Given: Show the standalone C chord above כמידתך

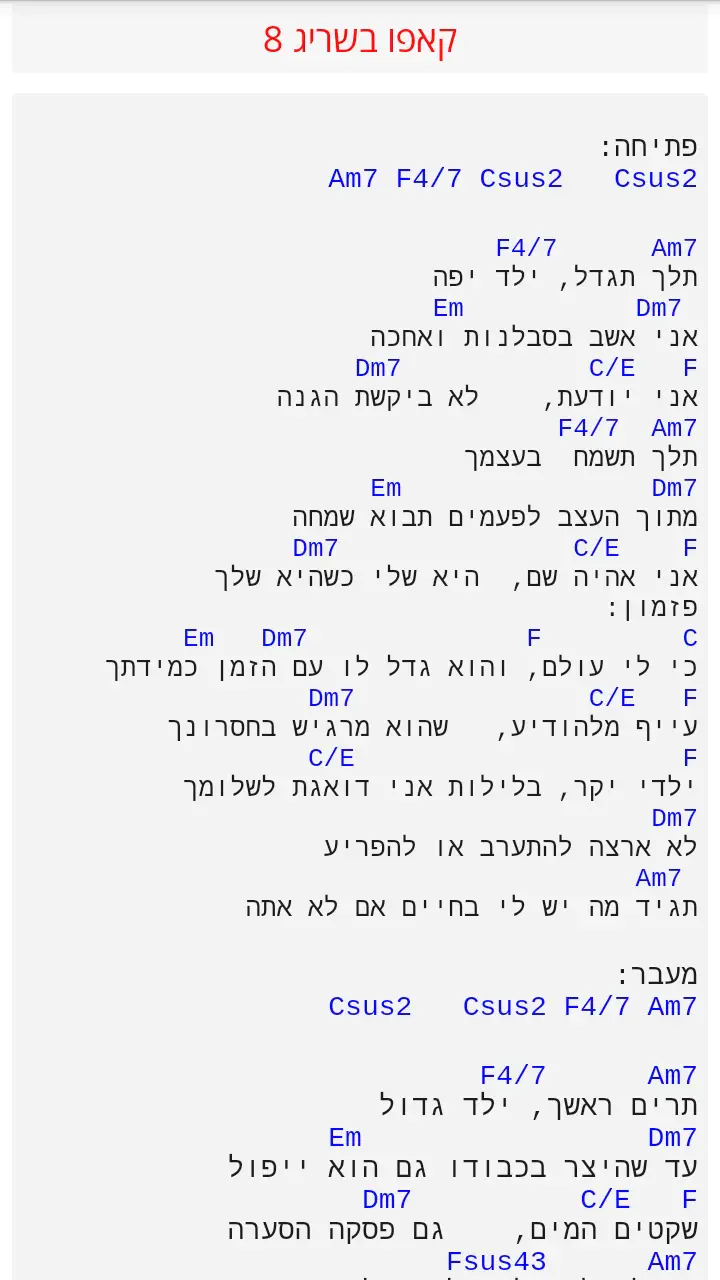Looking at the screenshot, I should [x=690, y=638].
